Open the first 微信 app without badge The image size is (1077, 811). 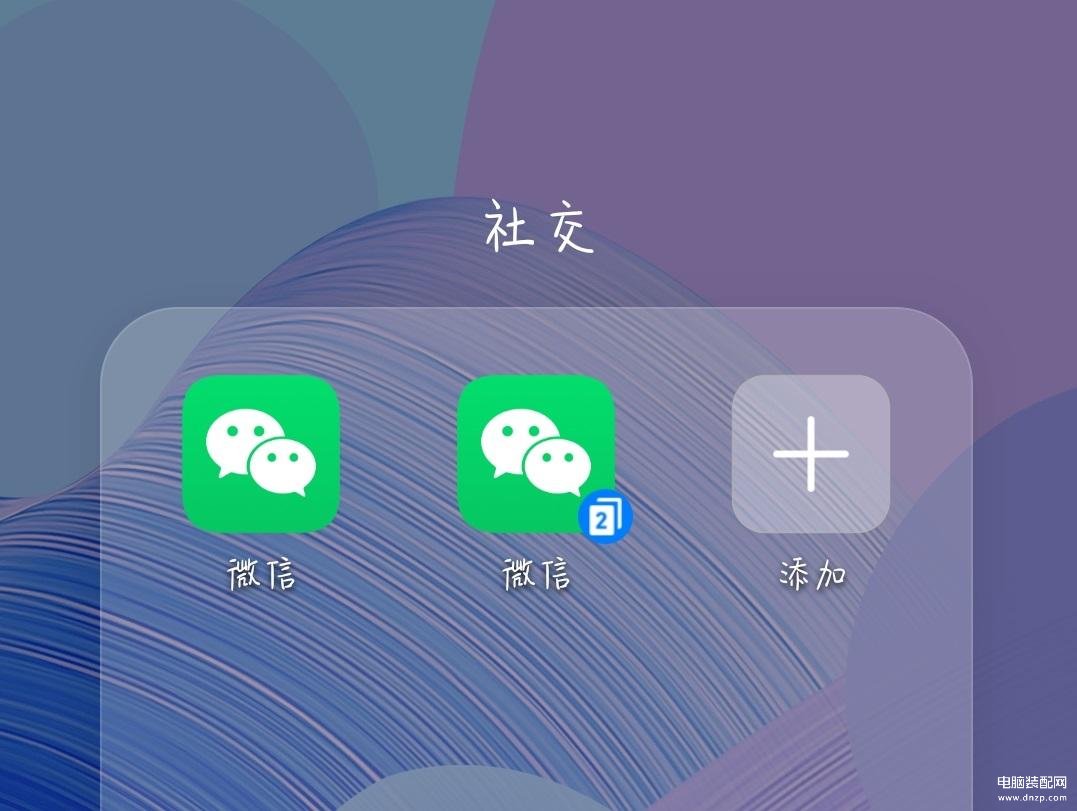click(x=261, y=454)
